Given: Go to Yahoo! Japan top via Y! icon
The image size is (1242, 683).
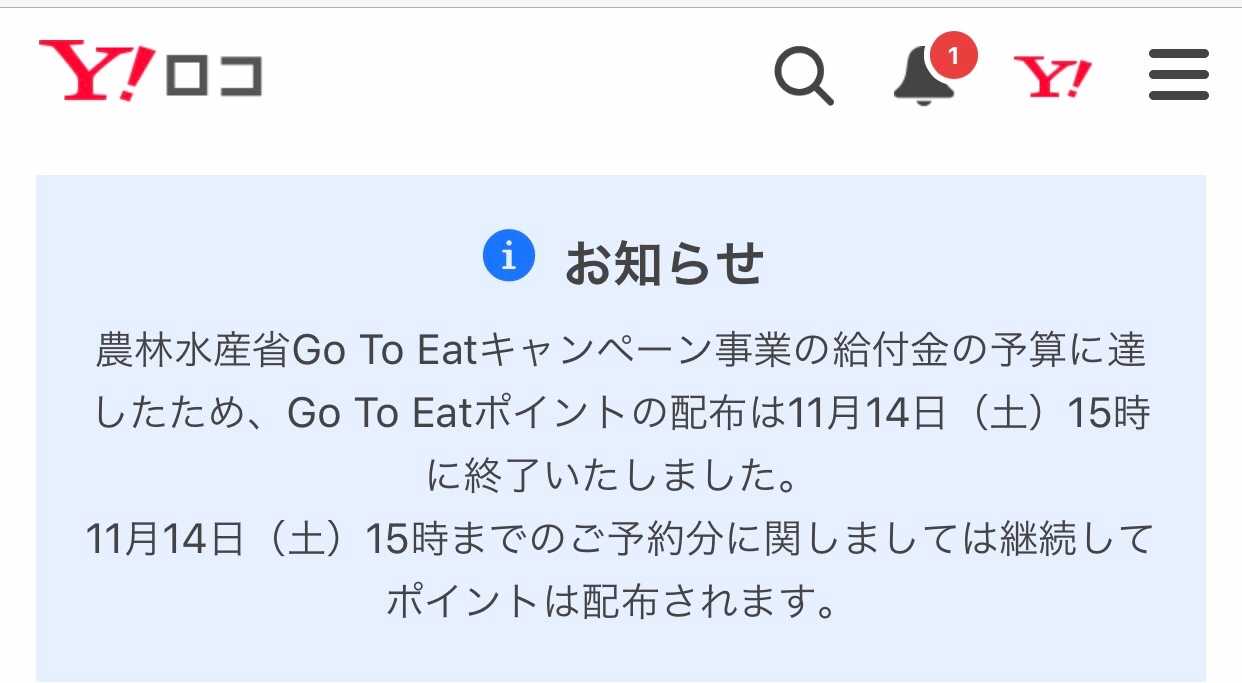Looking at the screenshot, I should tap(1052, 77).
